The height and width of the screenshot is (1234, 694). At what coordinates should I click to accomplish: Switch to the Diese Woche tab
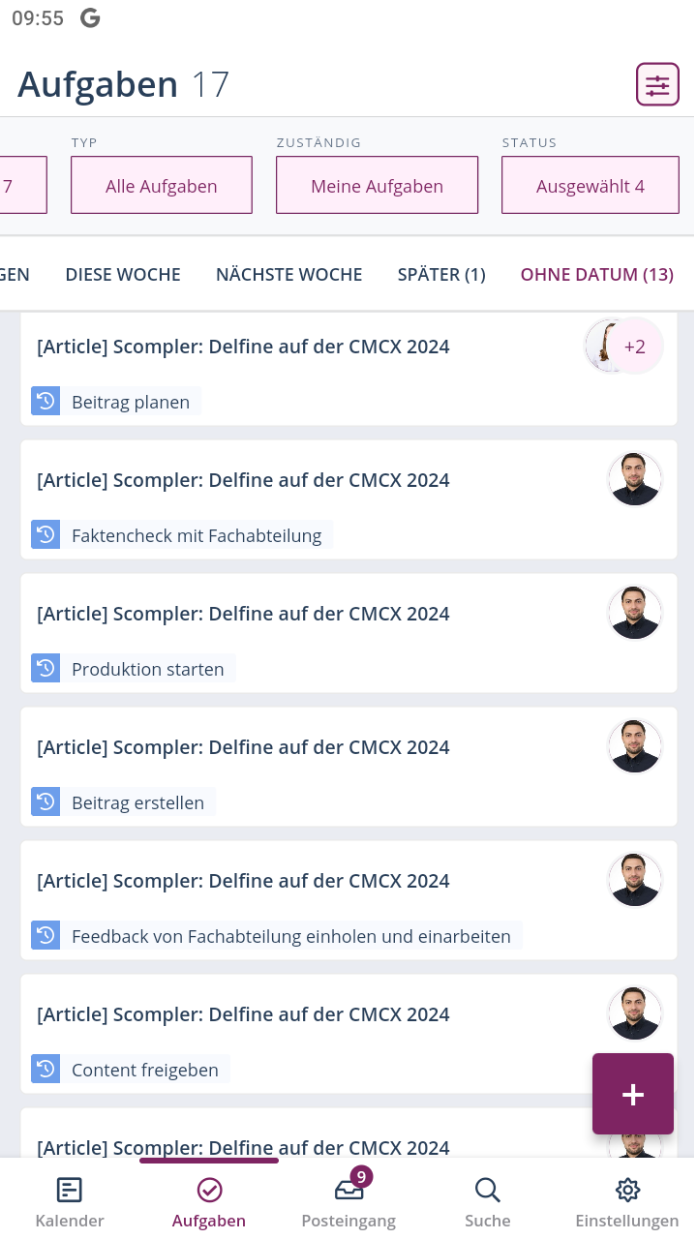123,274
